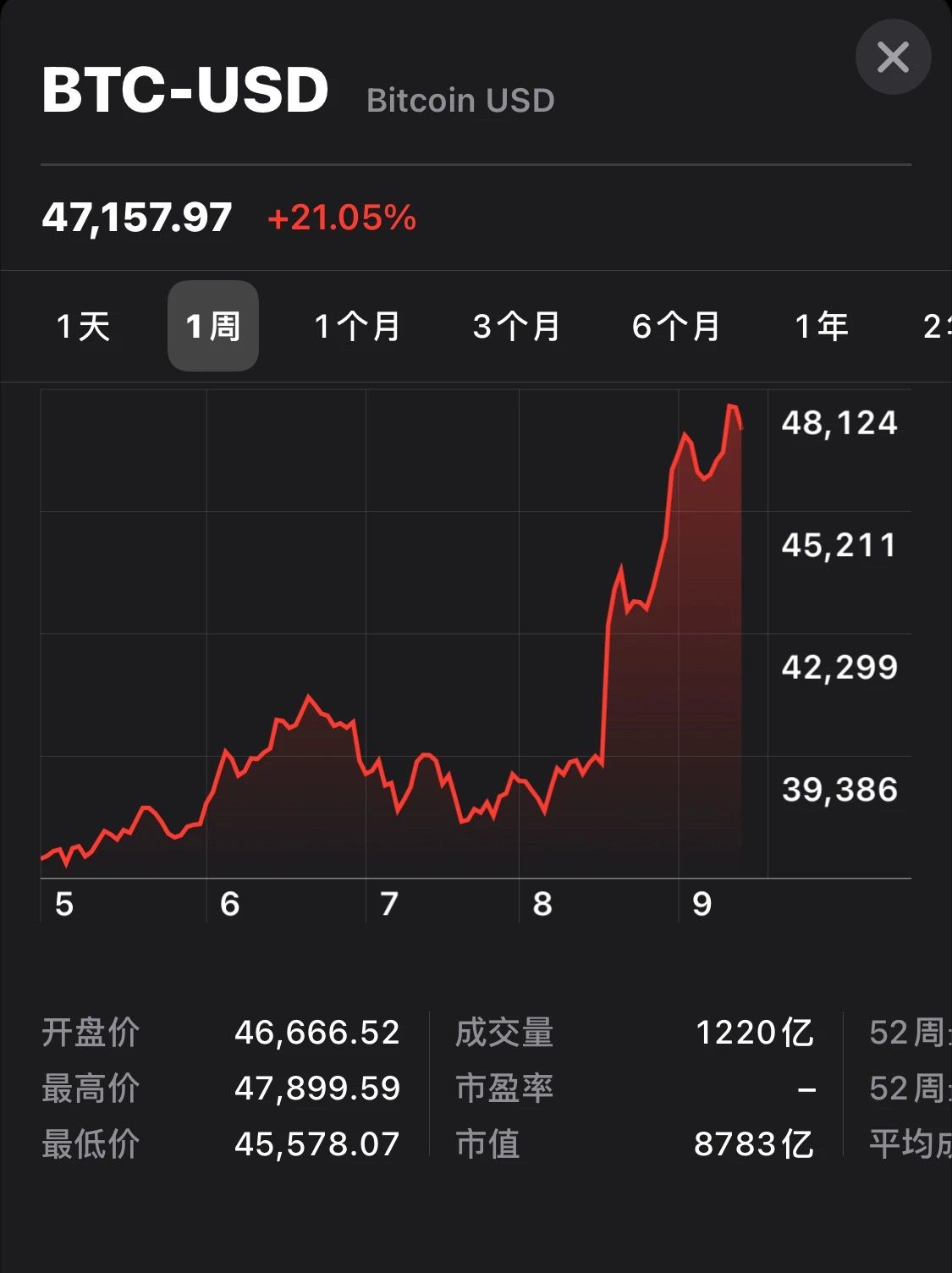Change chart range to 1年
The width and height of the screenshot is (952, 1273).
coord(821,326)
